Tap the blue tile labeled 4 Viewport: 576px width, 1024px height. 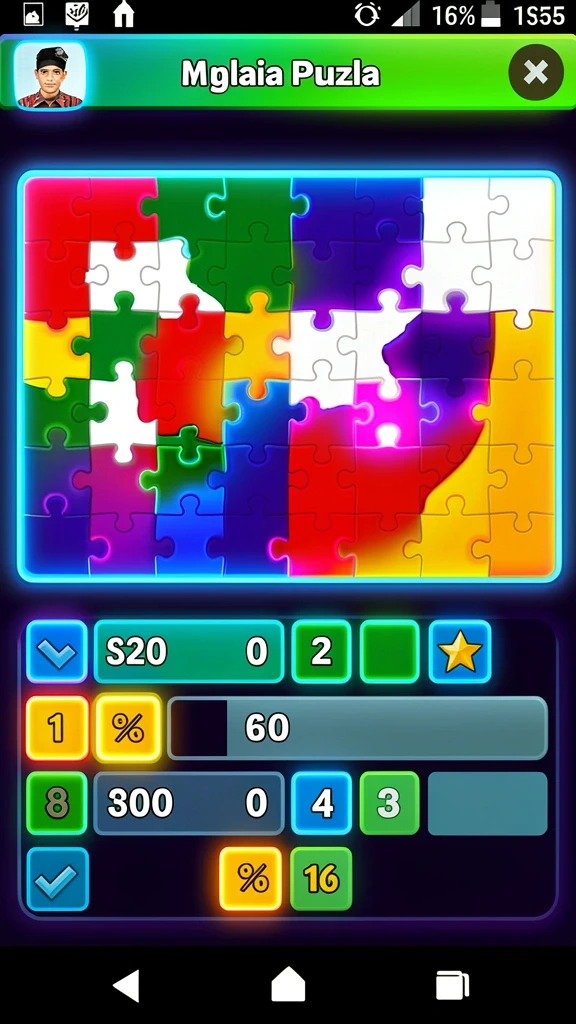tap(321, 803)
